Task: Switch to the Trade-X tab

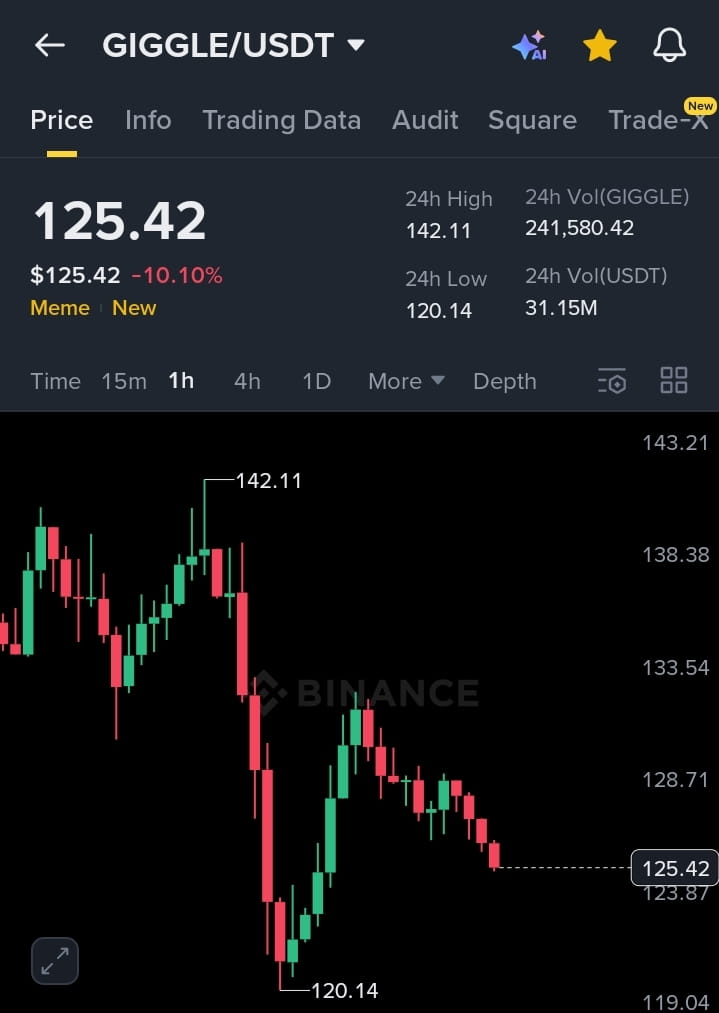Action: coord(657,120)
